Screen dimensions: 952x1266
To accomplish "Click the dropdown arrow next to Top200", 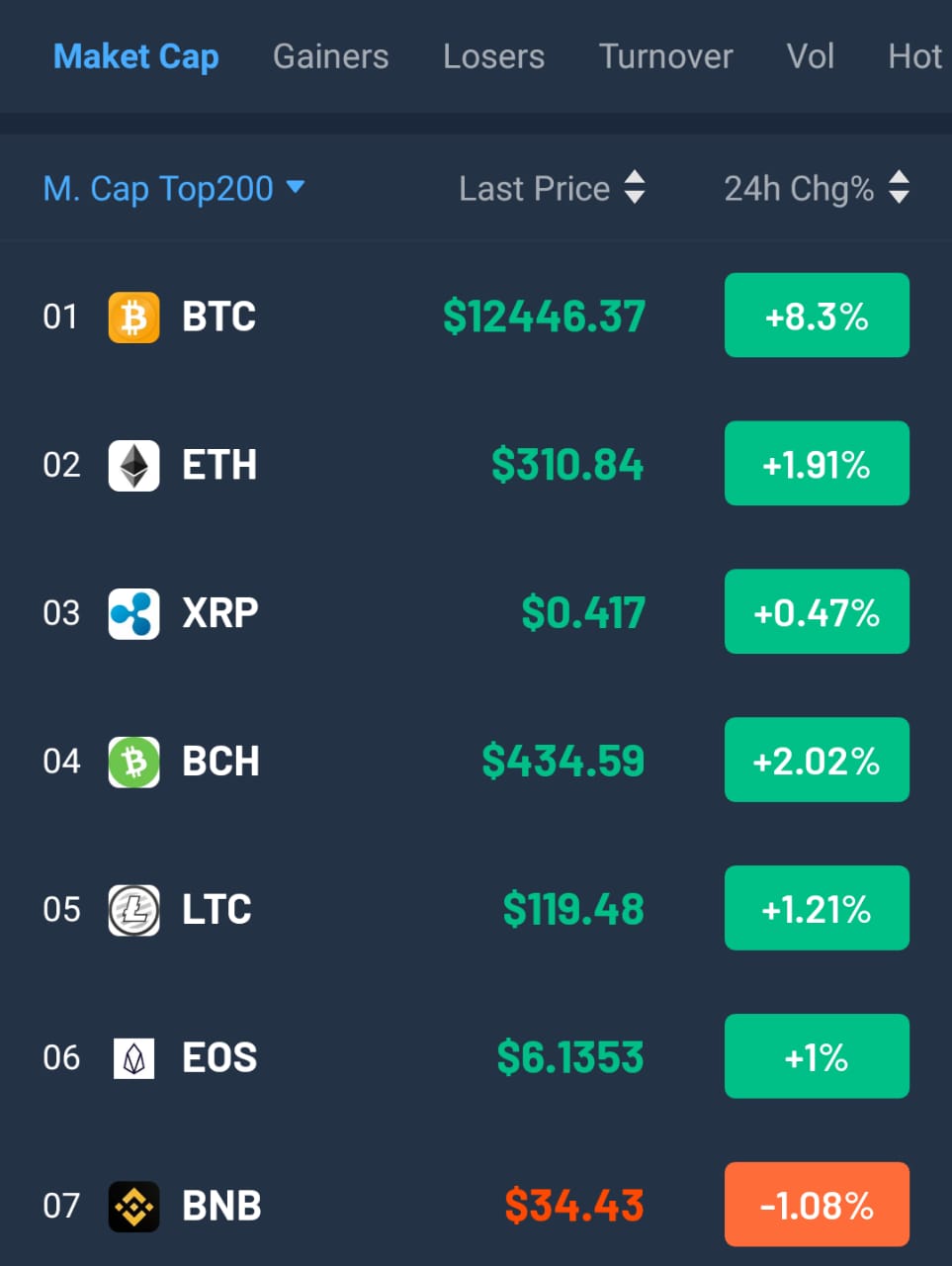I will [294, 188].
